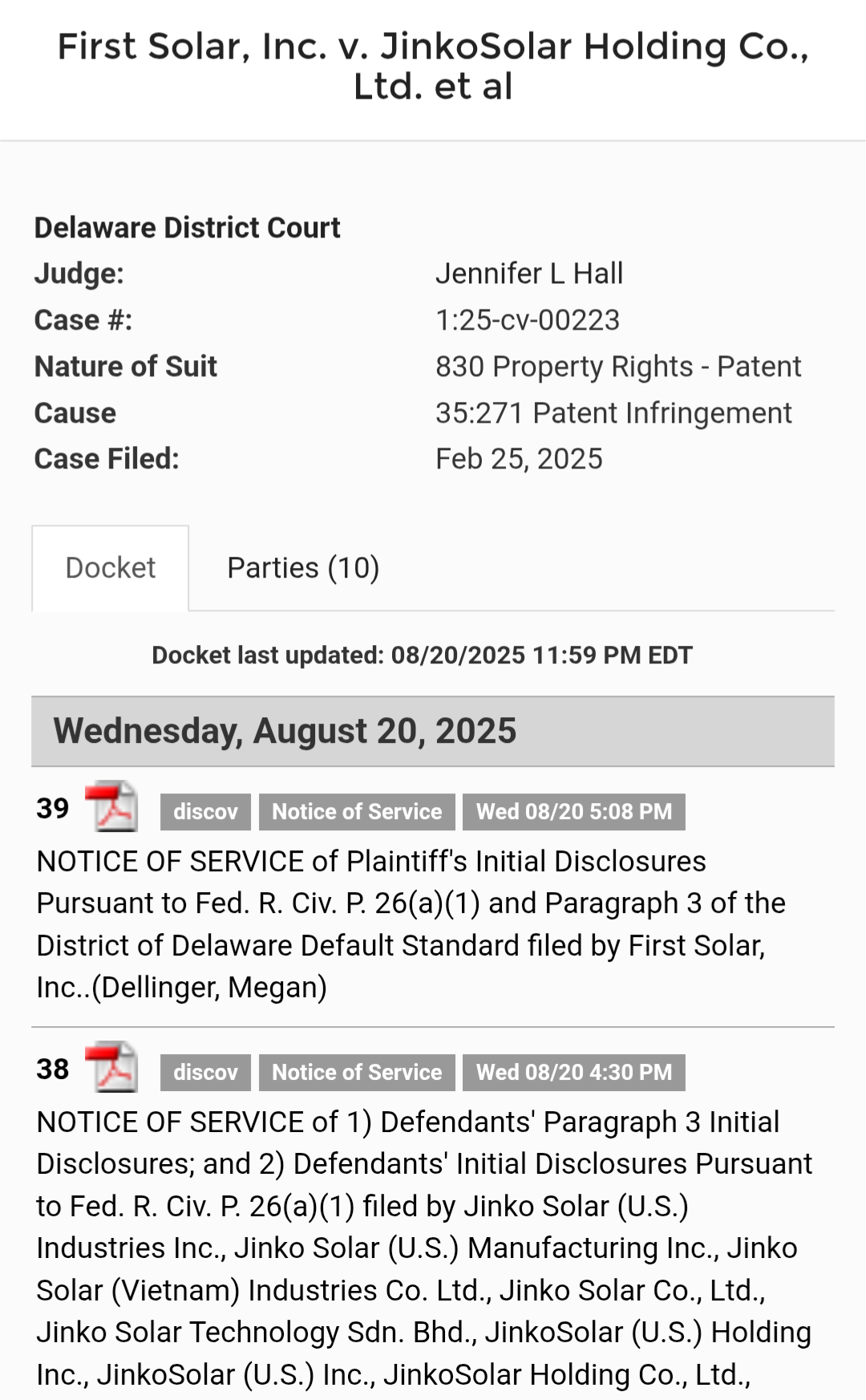Switch to the Parties (10) tab

pos(303,568)
